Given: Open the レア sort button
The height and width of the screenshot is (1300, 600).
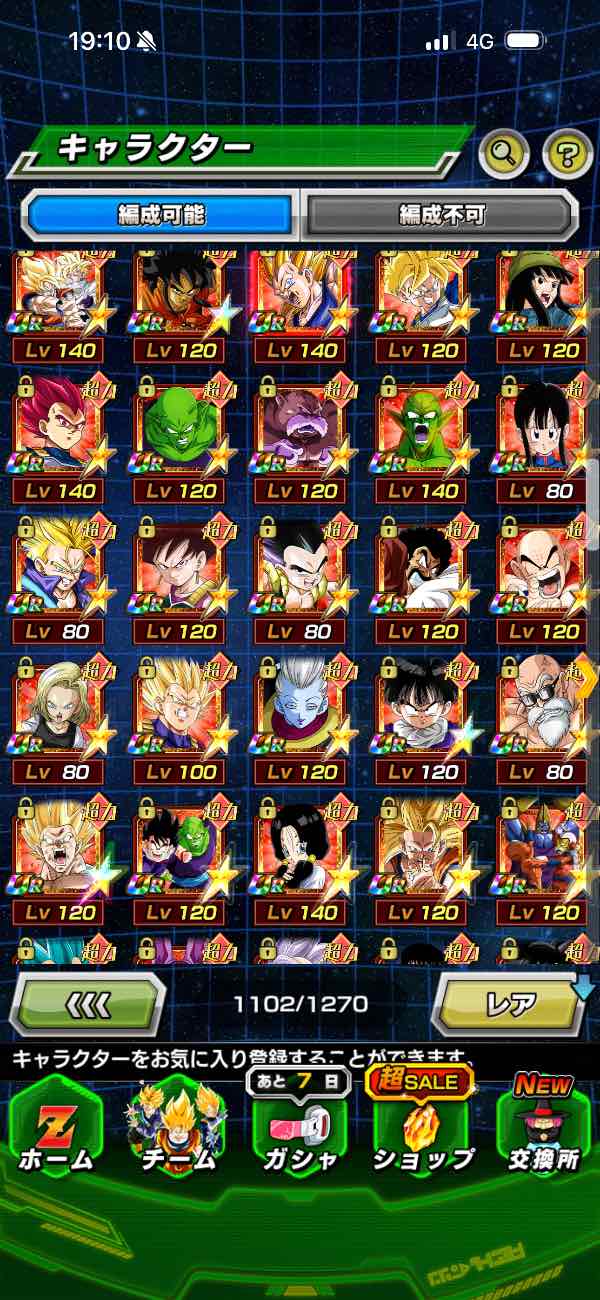Looking at the screenshot, I should coord(510,1003).
